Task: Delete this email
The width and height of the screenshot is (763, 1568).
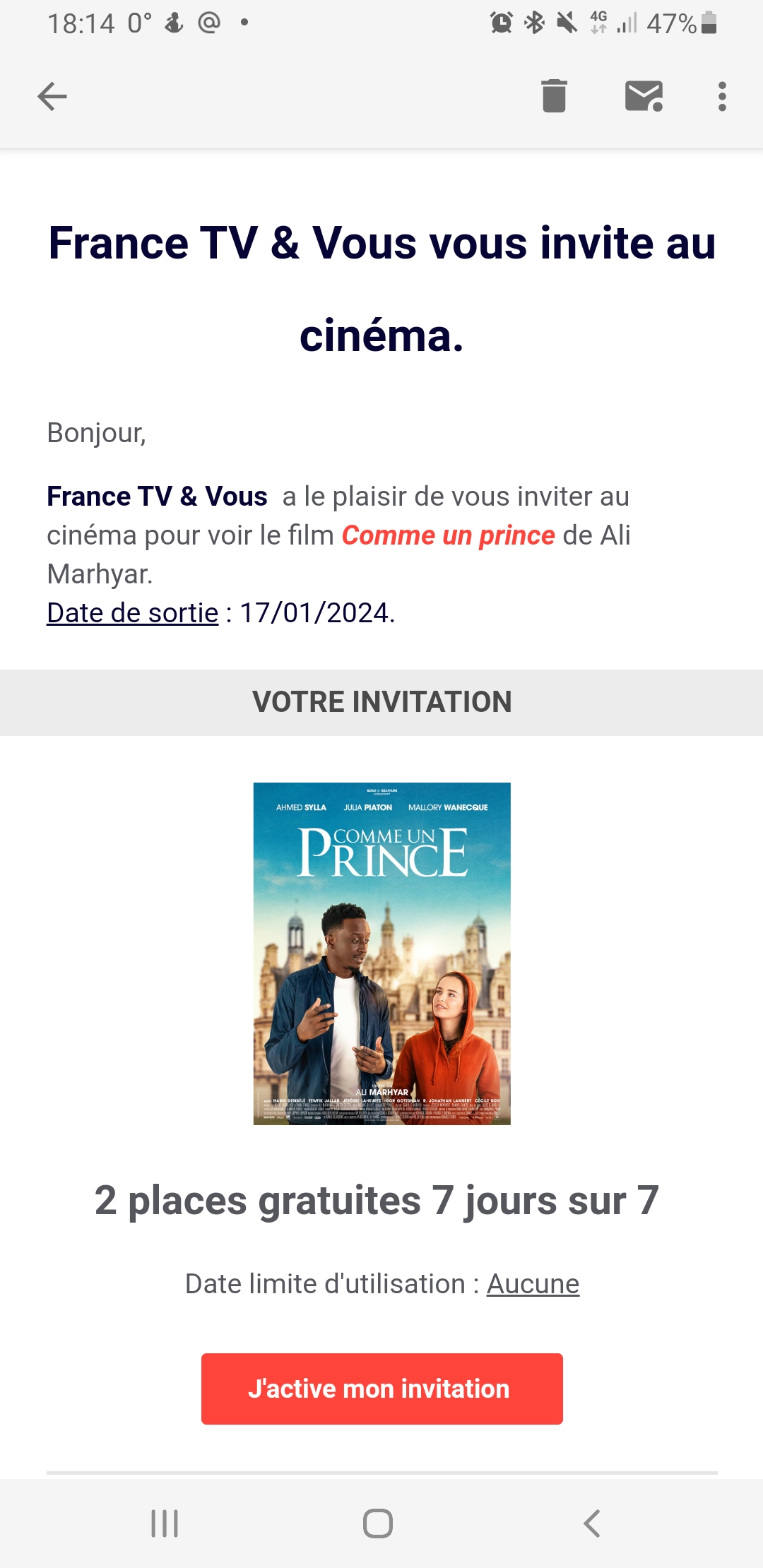Action: tap(554, 96)
